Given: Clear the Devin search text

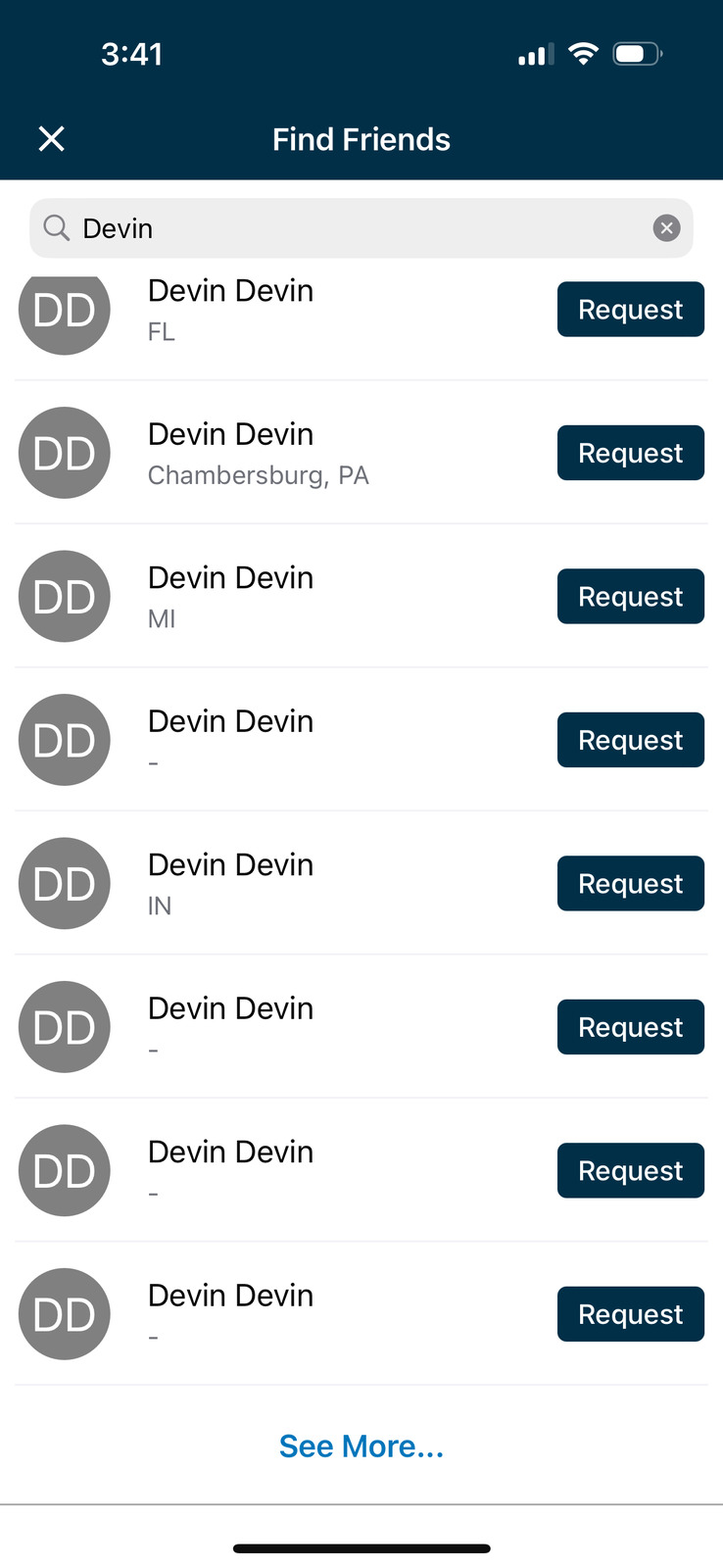Looking at the screenshot, I should pyautogui.click(x=666, y=228).
